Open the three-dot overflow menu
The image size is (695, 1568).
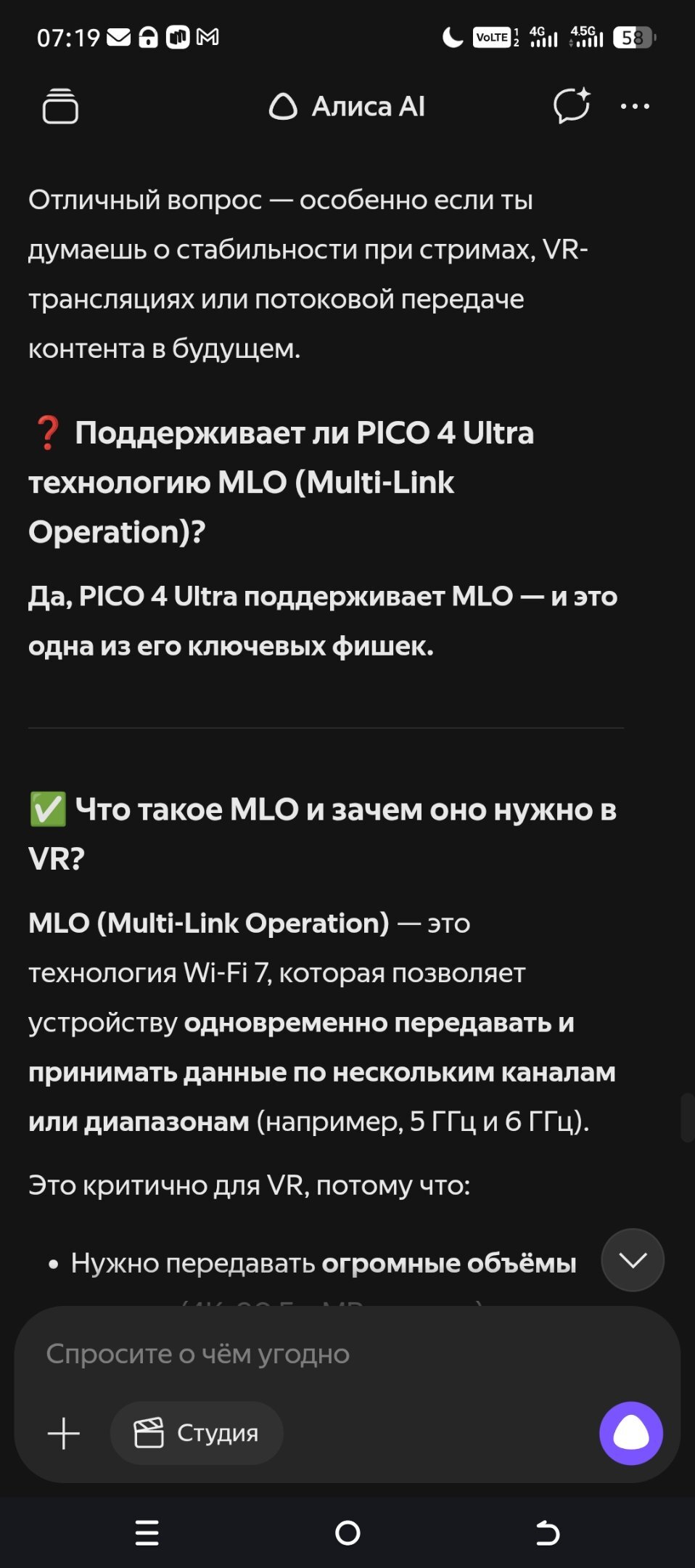point(635,107)
